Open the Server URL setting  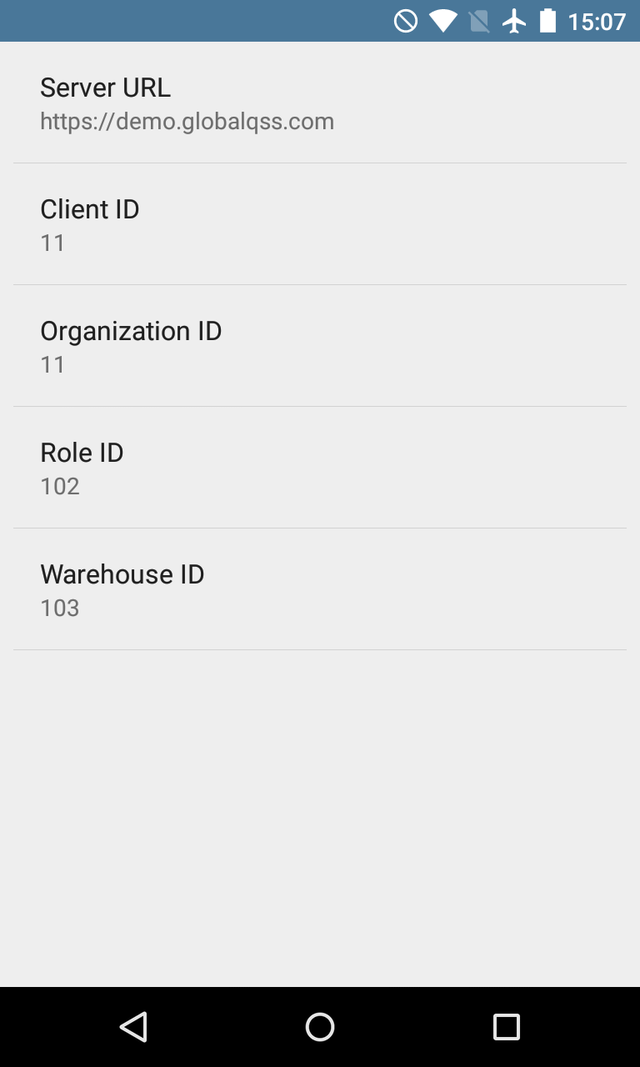(320, 103)
